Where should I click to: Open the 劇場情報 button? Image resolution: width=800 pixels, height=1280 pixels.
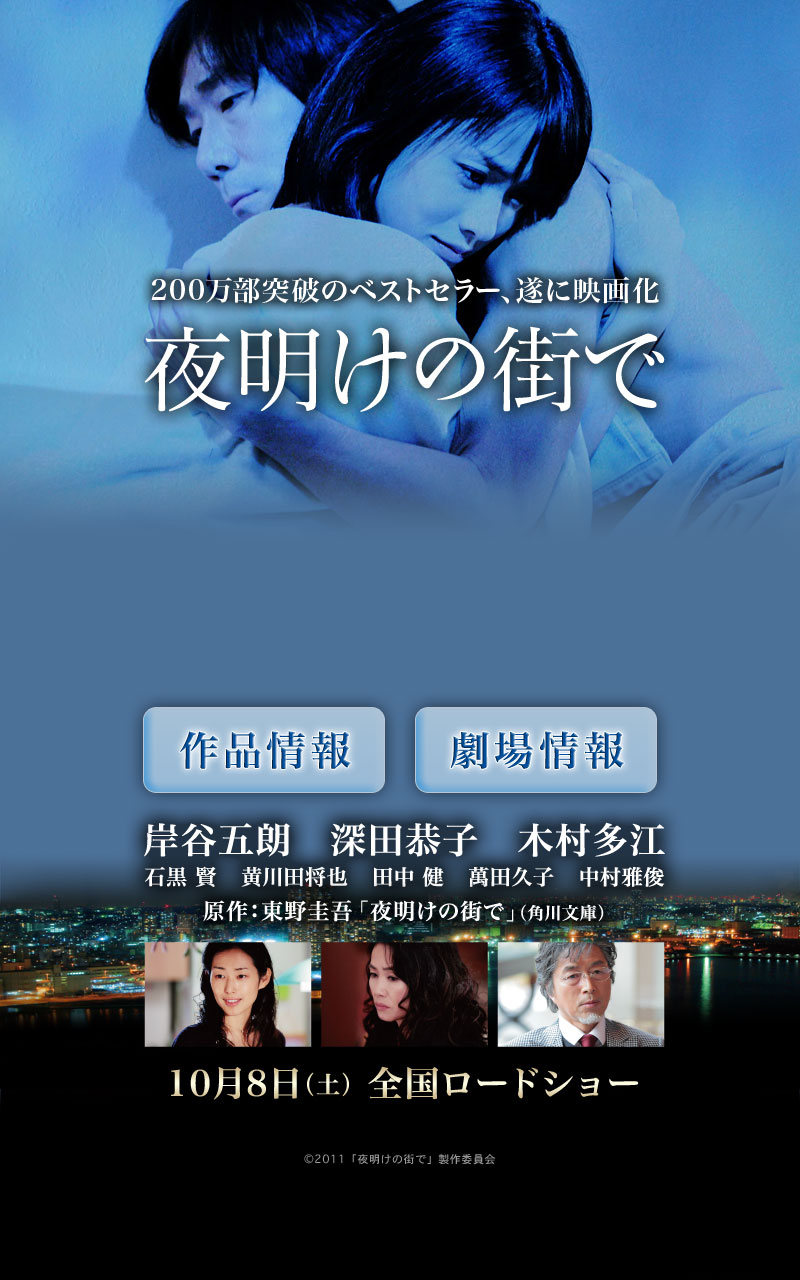tap(536, 750)
